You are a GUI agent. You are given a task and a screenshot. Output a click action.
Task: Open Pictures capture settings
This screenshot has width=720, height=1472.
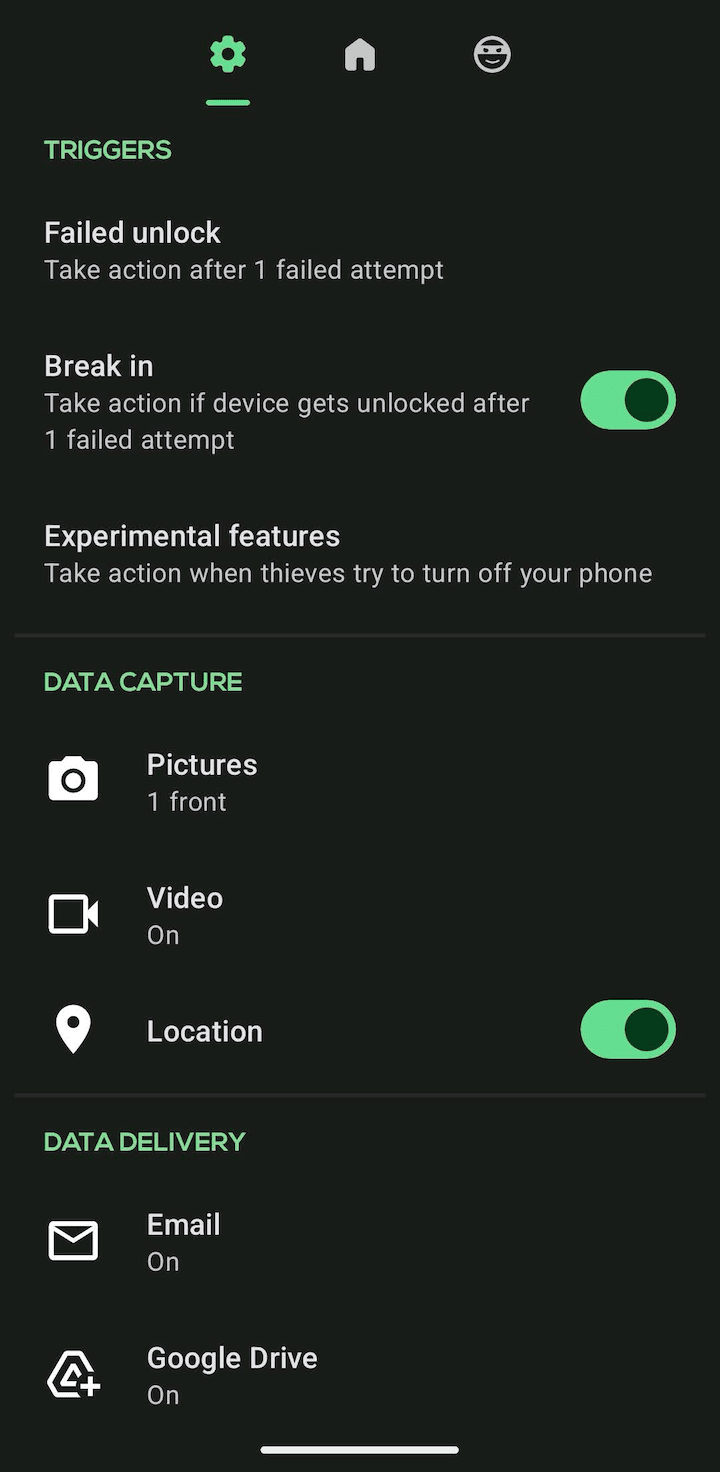(x=202, y=782)
